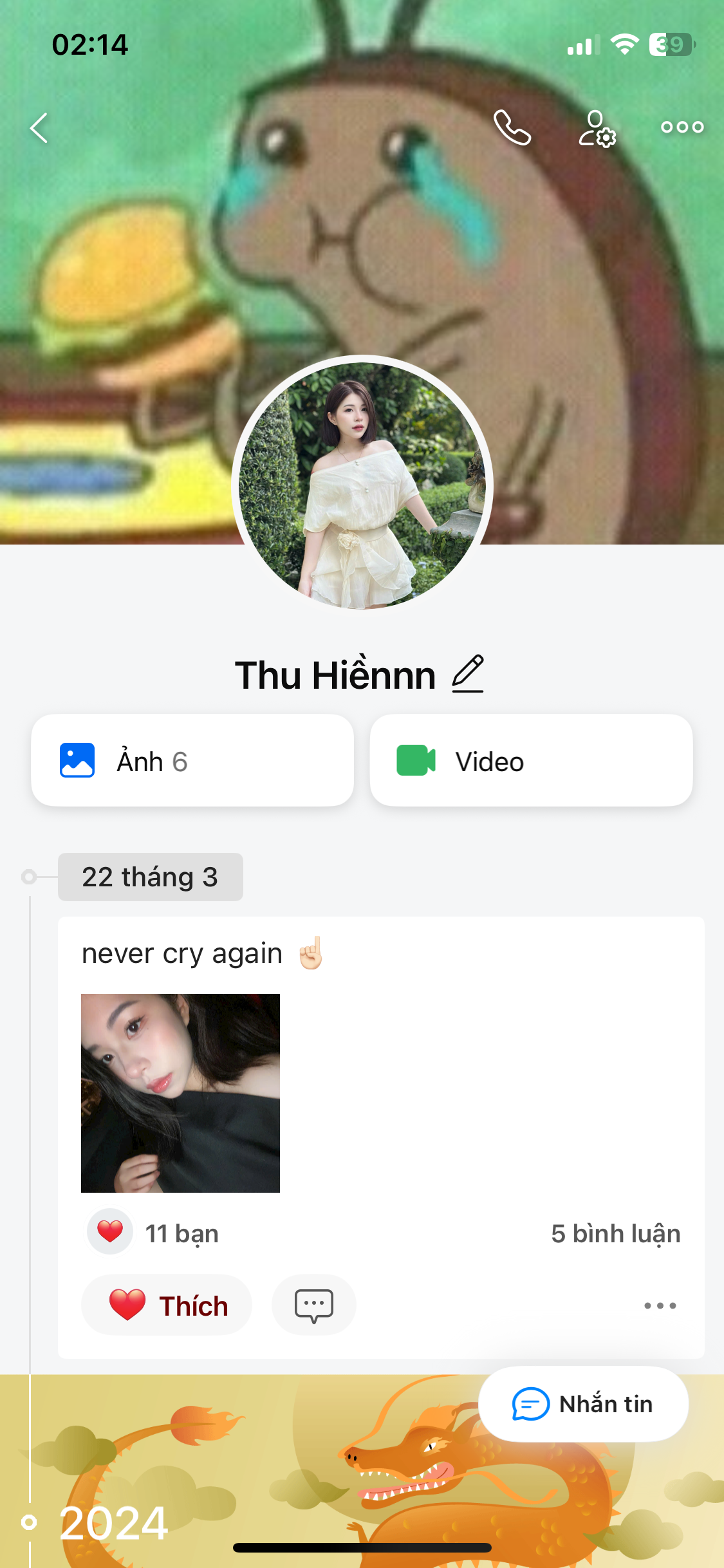Message Thu Hiềnnn via Nhắn tin

tap(583, 1404)
